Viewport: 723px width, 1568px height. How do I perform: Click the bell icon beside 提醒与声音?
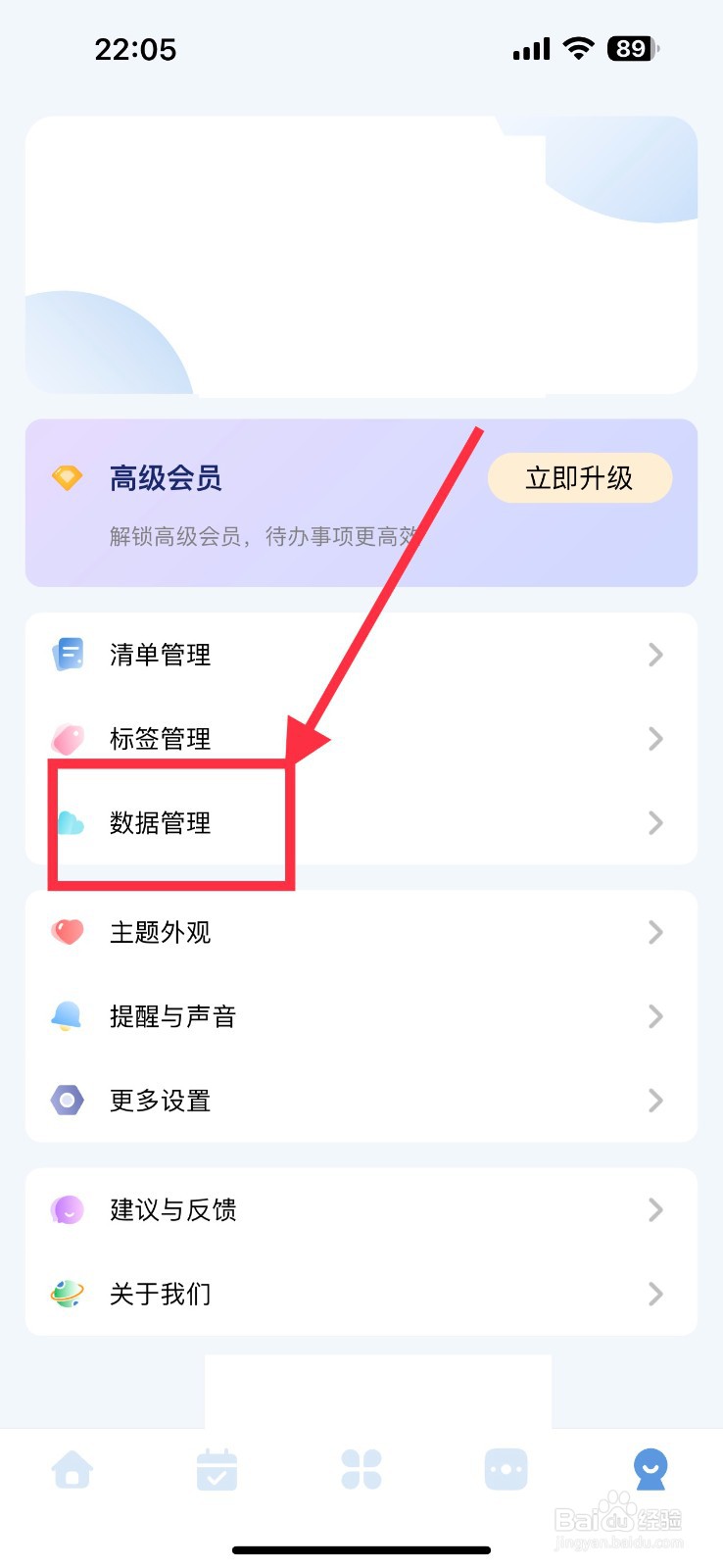click(67, 1016)
